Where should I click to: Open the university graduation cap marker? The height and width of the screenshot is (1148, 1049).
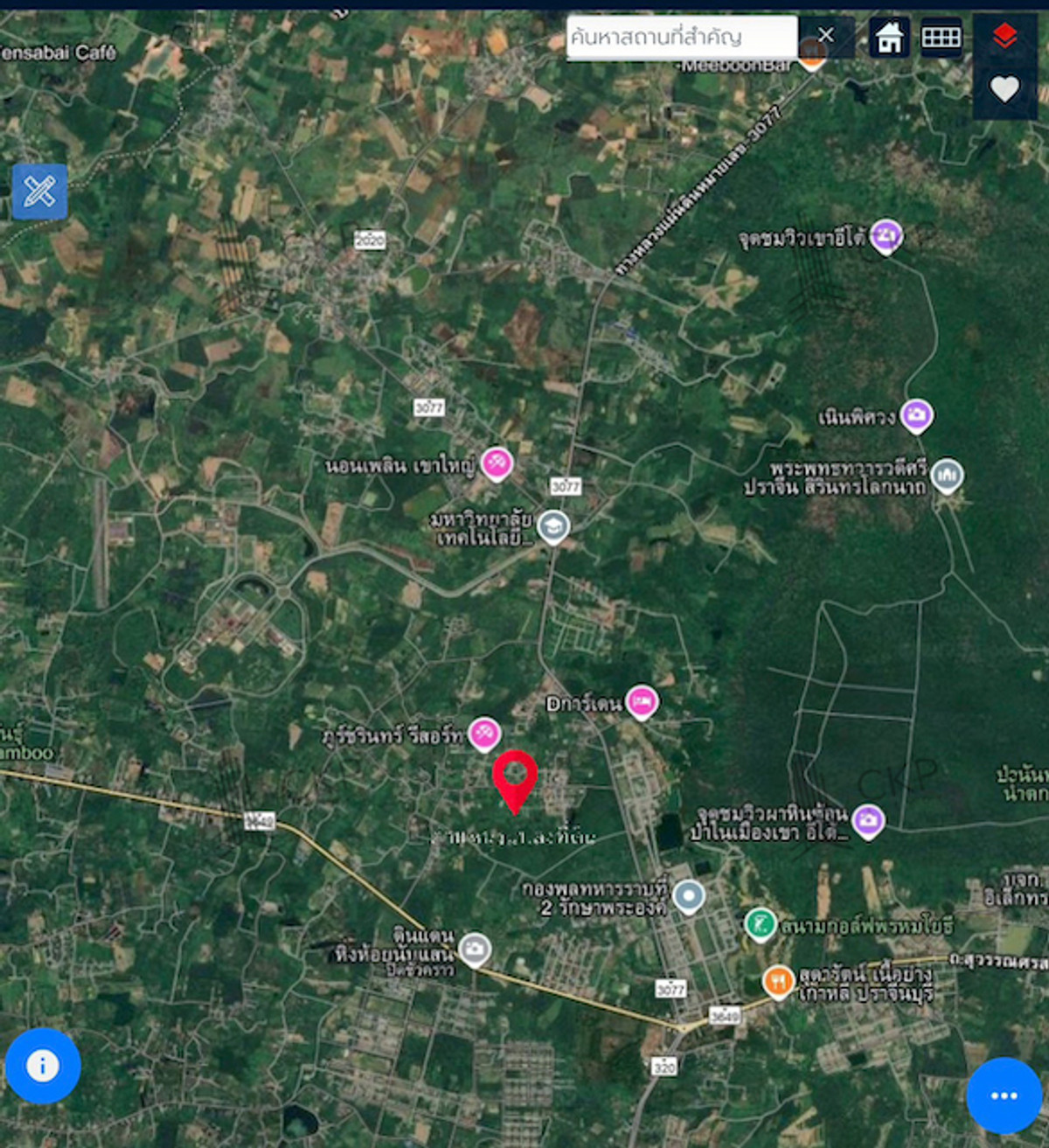coord(552,527)
